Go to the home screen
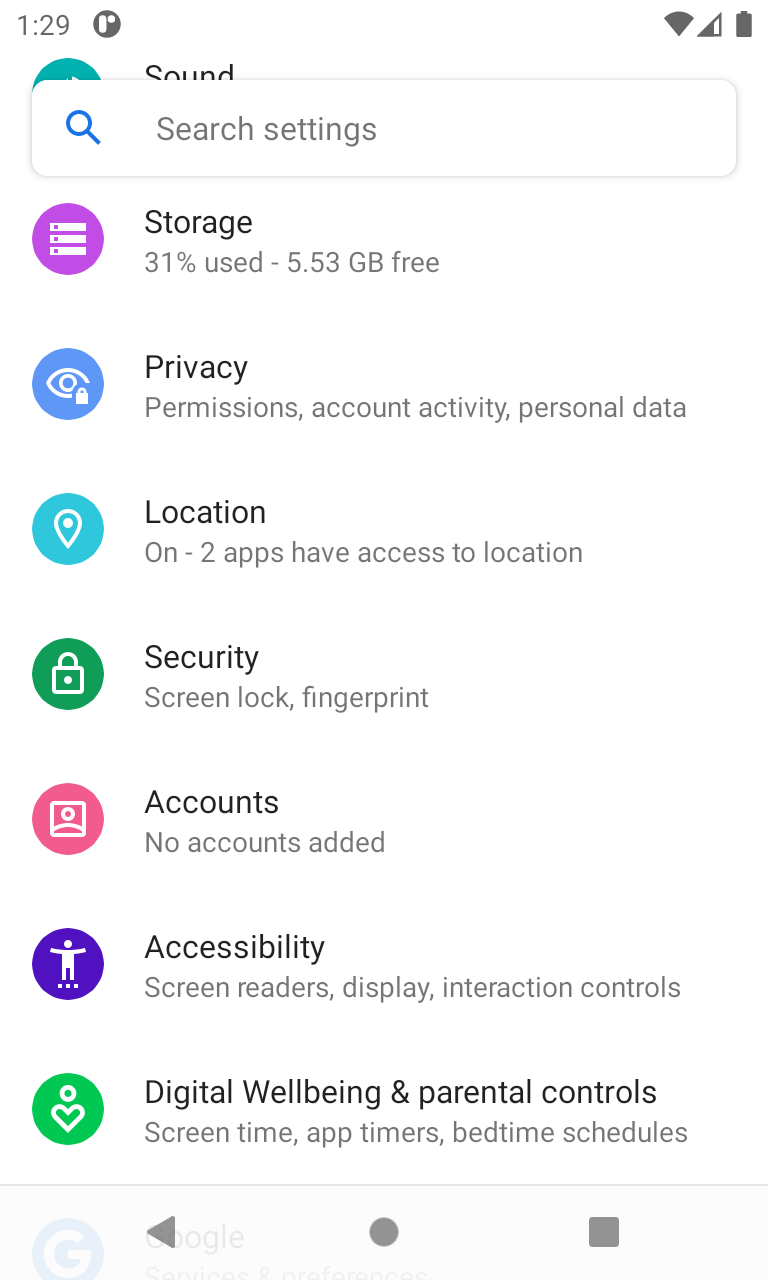The image size is (768, 1280). (x=384, y=1232)
